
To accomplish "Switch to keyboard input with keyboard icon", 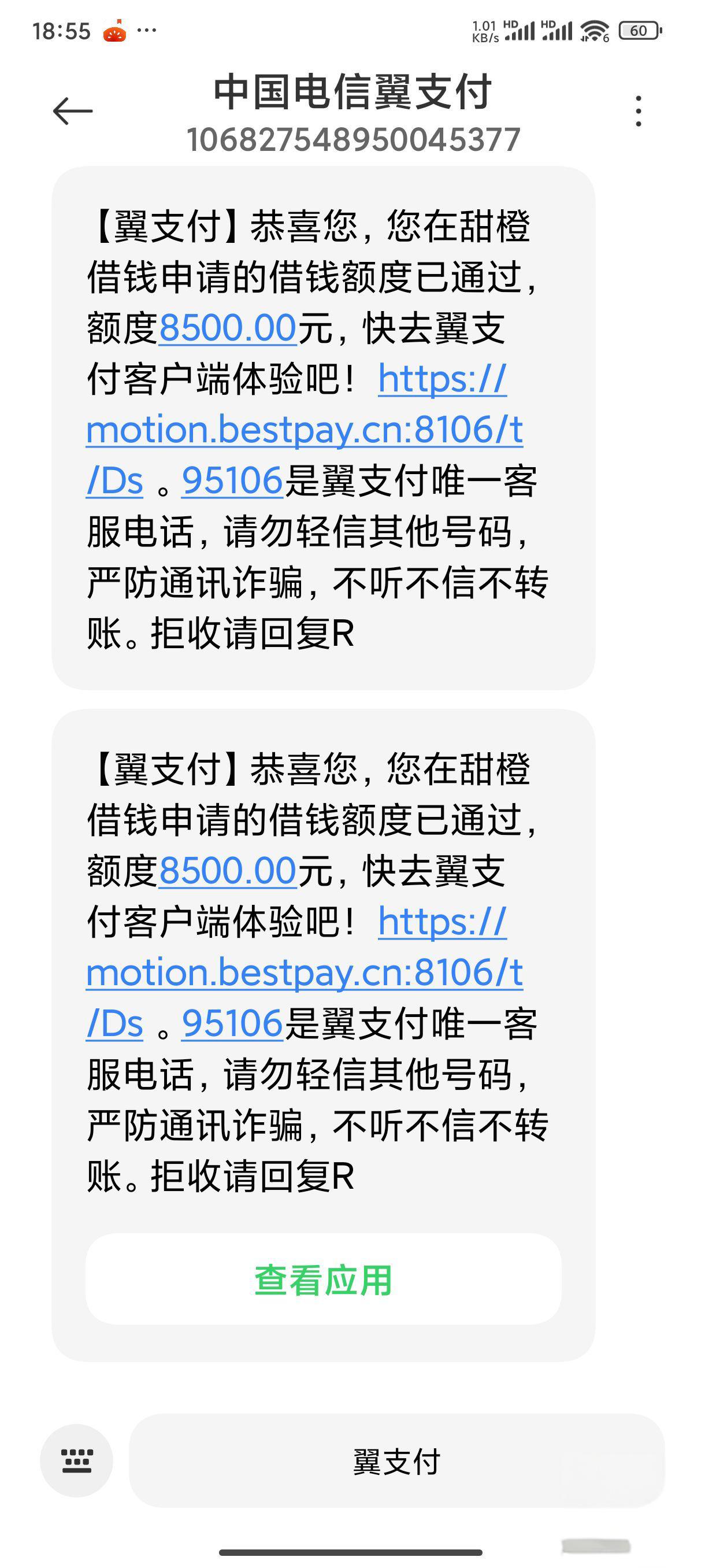I will click(77, 1461).
